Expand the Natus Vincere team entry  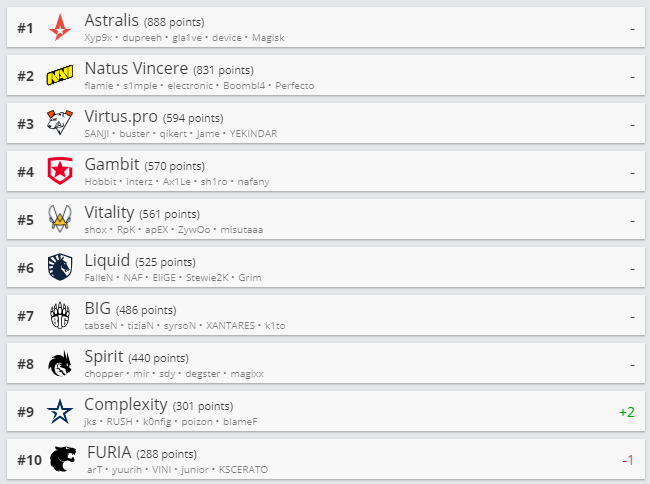pyautogui.click(x=325, y=75)
